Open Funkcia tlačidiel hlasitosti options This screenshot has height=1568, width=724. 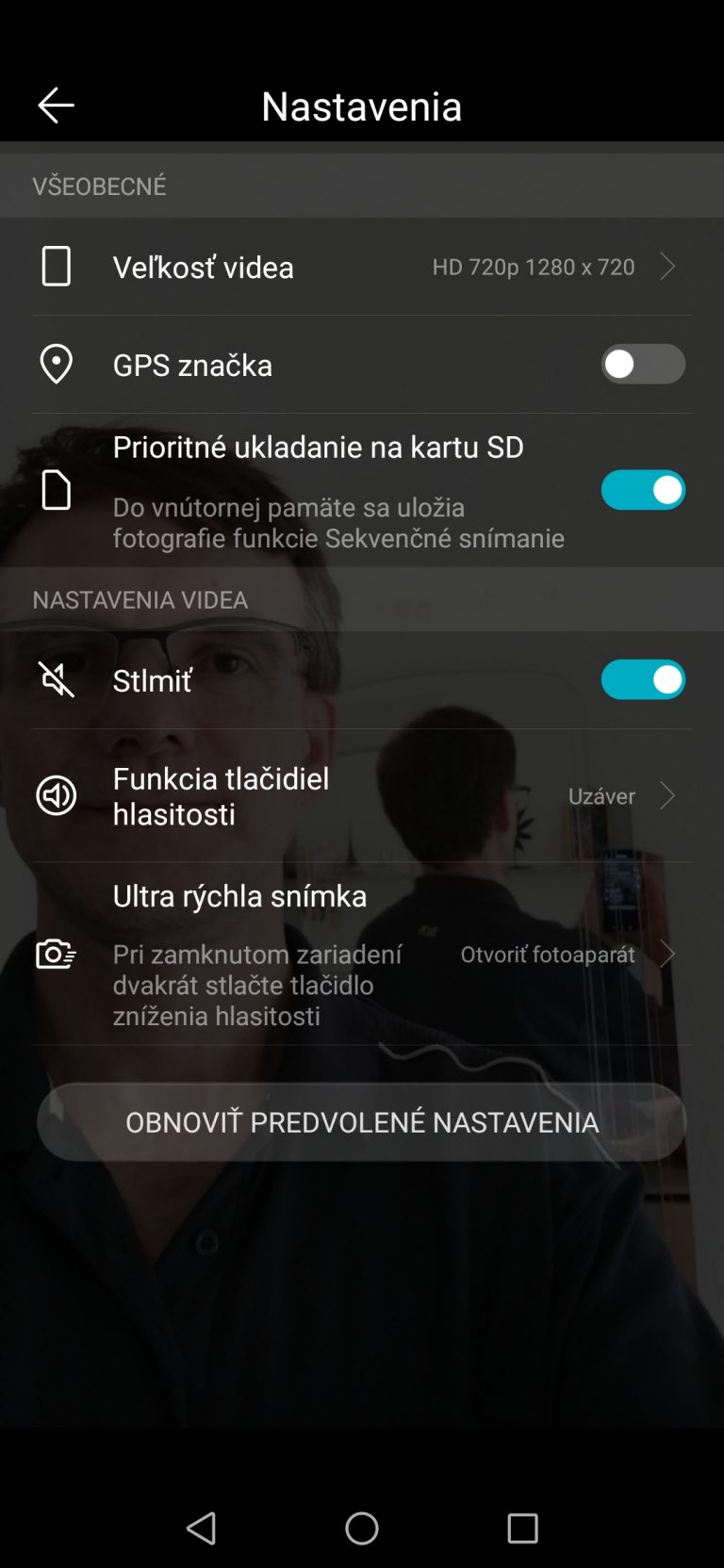point(362,795)
